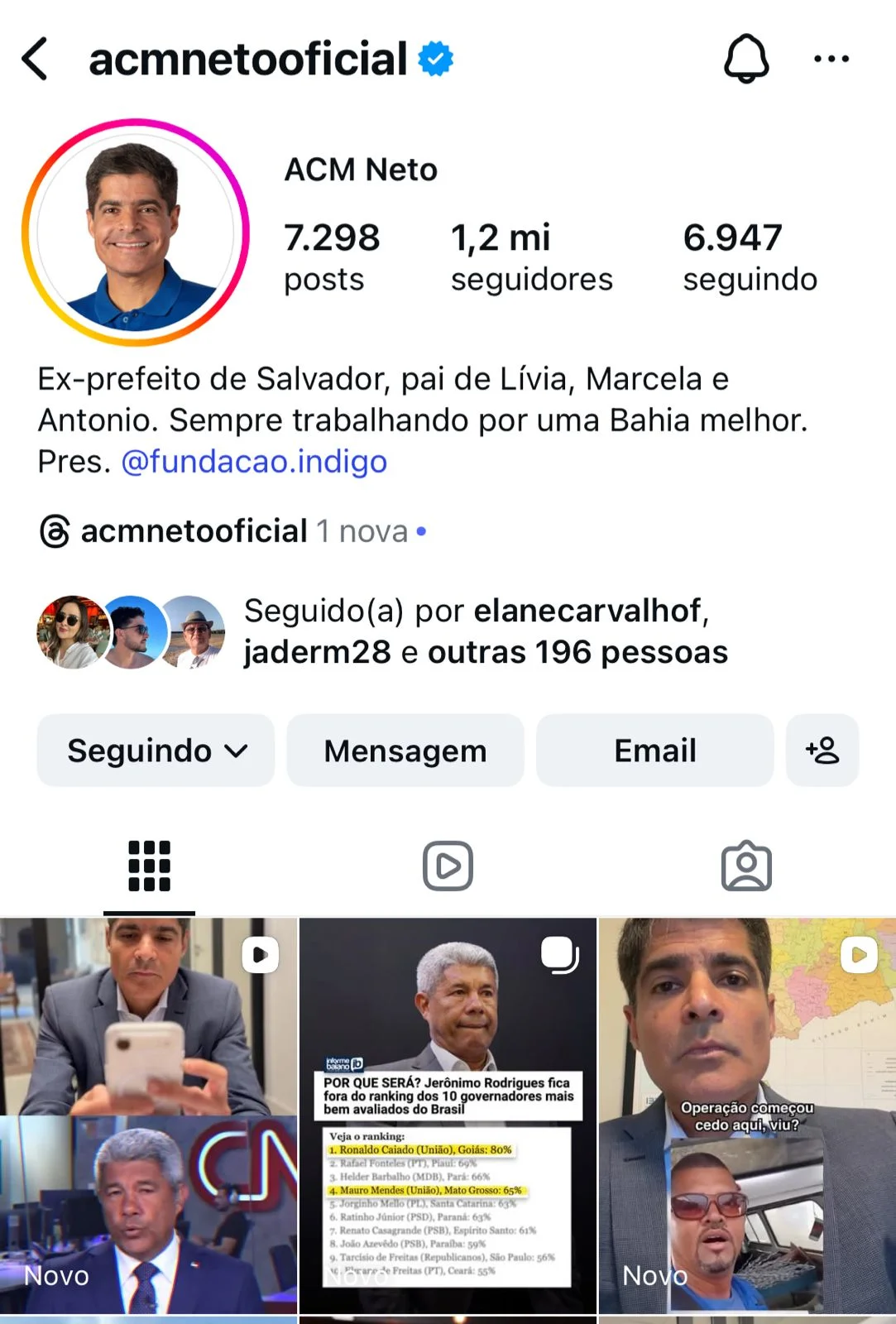The height and width of the screenshot is (1324, 896).
Task: Expand the Seguindo dropdown button
Action: 156,751
